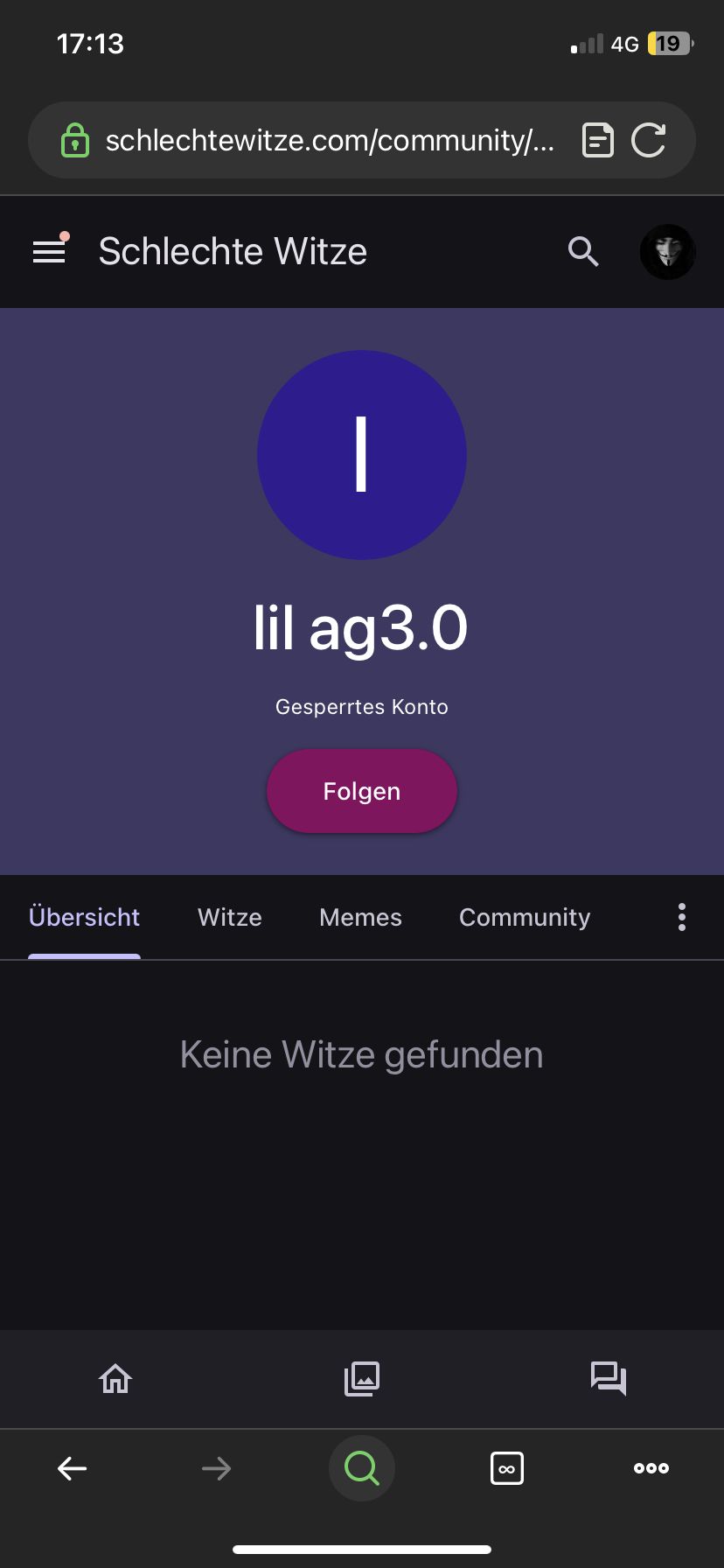Open the browser search button
This screenshot has width=724, height=1568.
tap(362, 1468)
